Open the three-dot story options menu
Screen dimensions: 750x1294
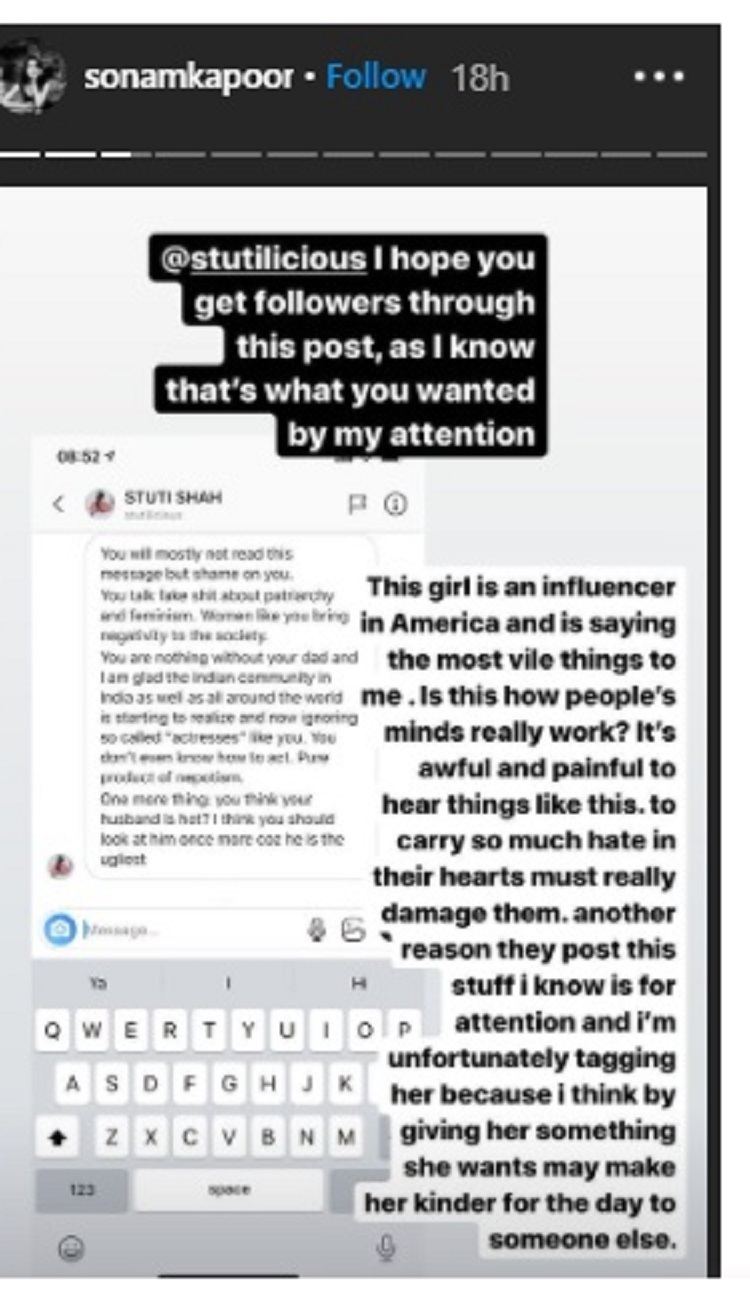(x=658, y=78)
